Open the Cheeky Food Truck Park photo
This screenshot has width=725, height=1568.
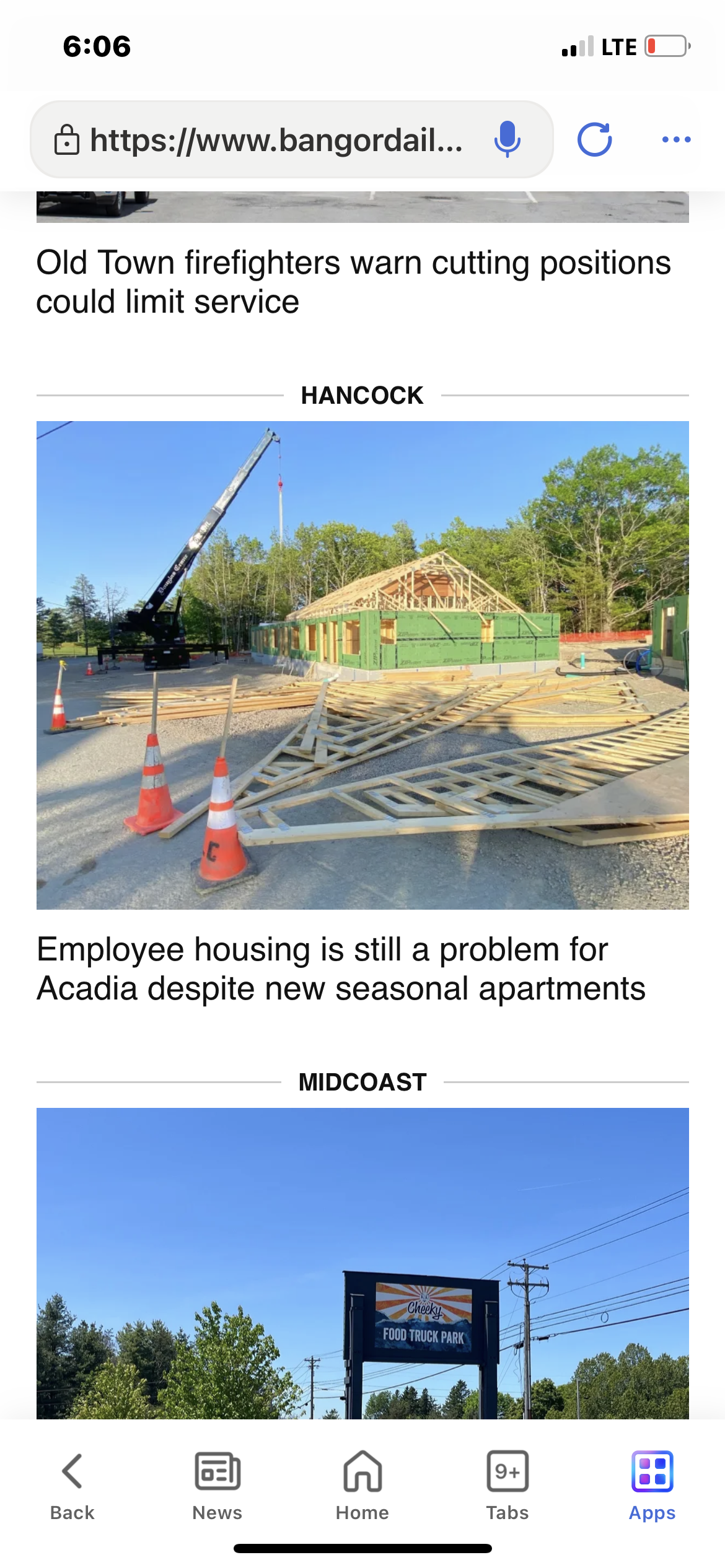pyautogui.click(x=362, y=1263)
